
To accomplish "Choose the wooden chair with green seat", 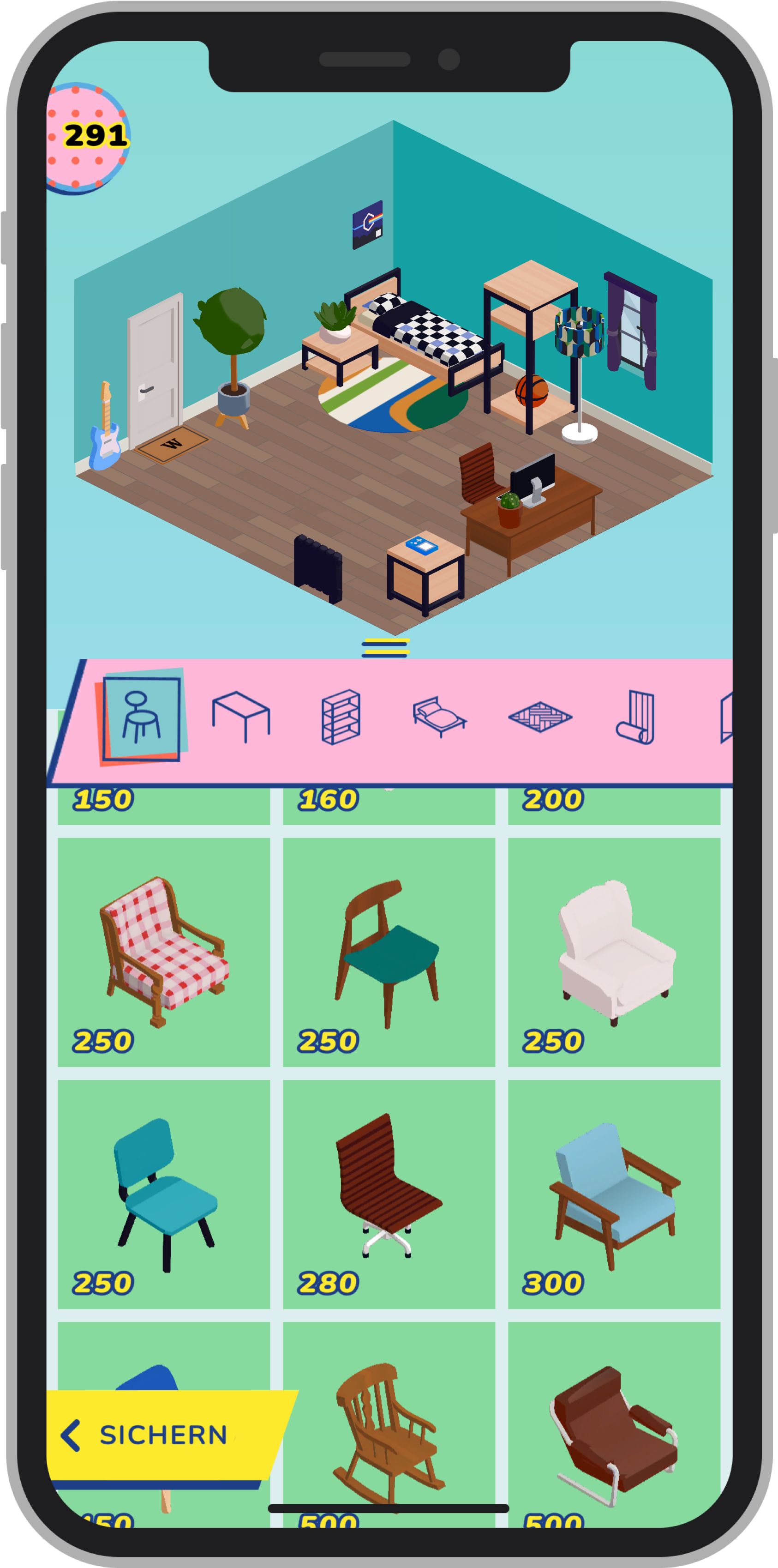I will (x=389, y=951).
